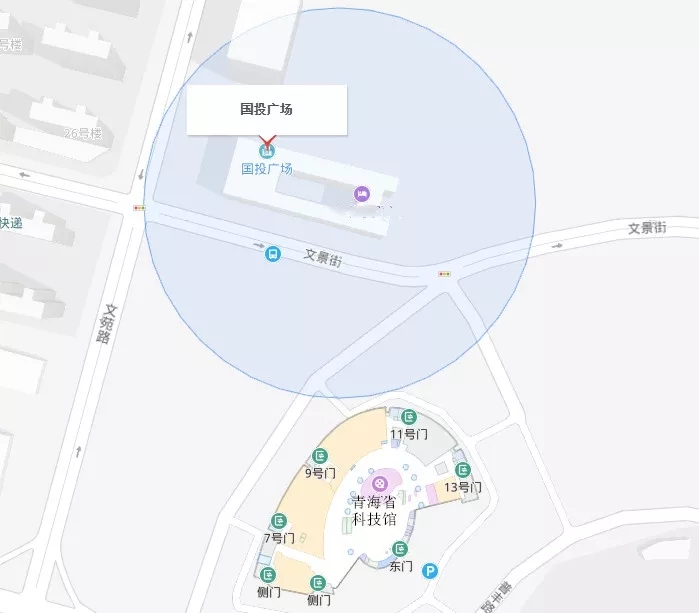Viewport: 699px width, 613px height.
Task: Tap the 11号门 entrance marker
Action: pyautogui.click(x=408, y=417)
